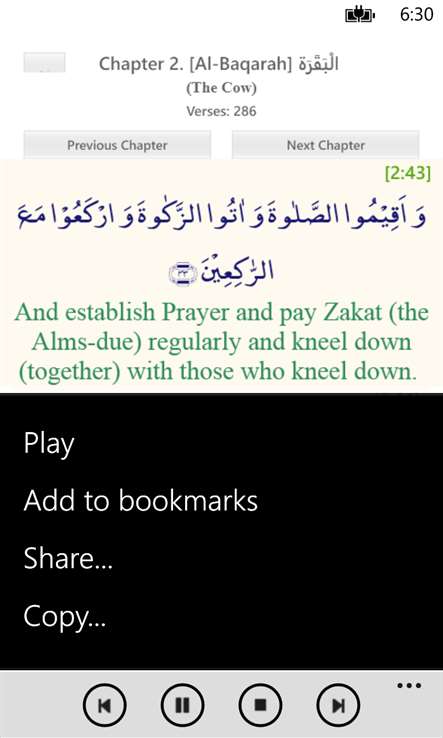Expand the app bar ellipsis menu
Viewport: 443px width, 738px height.
click(409, 685)
